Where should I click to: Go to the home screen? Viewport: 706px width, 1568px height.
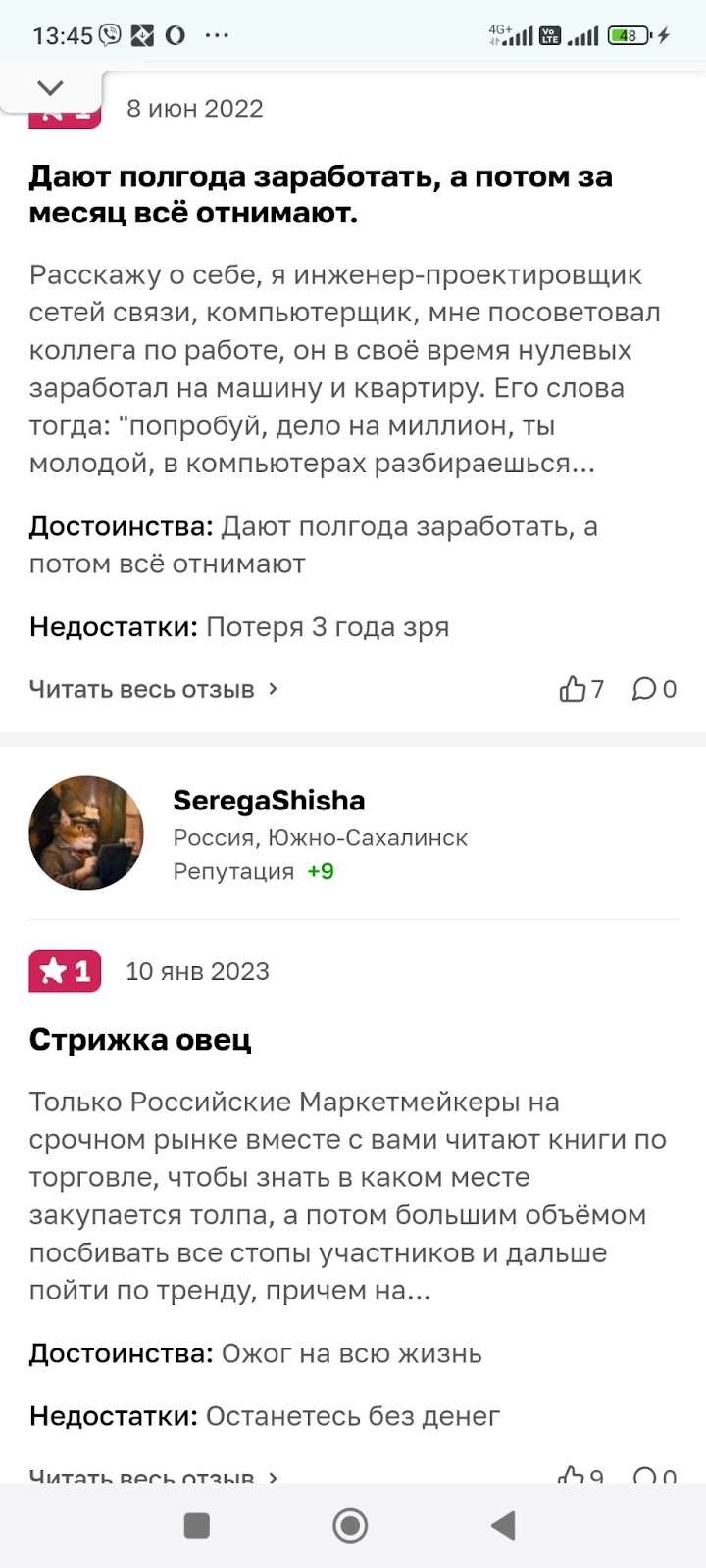350,1525
